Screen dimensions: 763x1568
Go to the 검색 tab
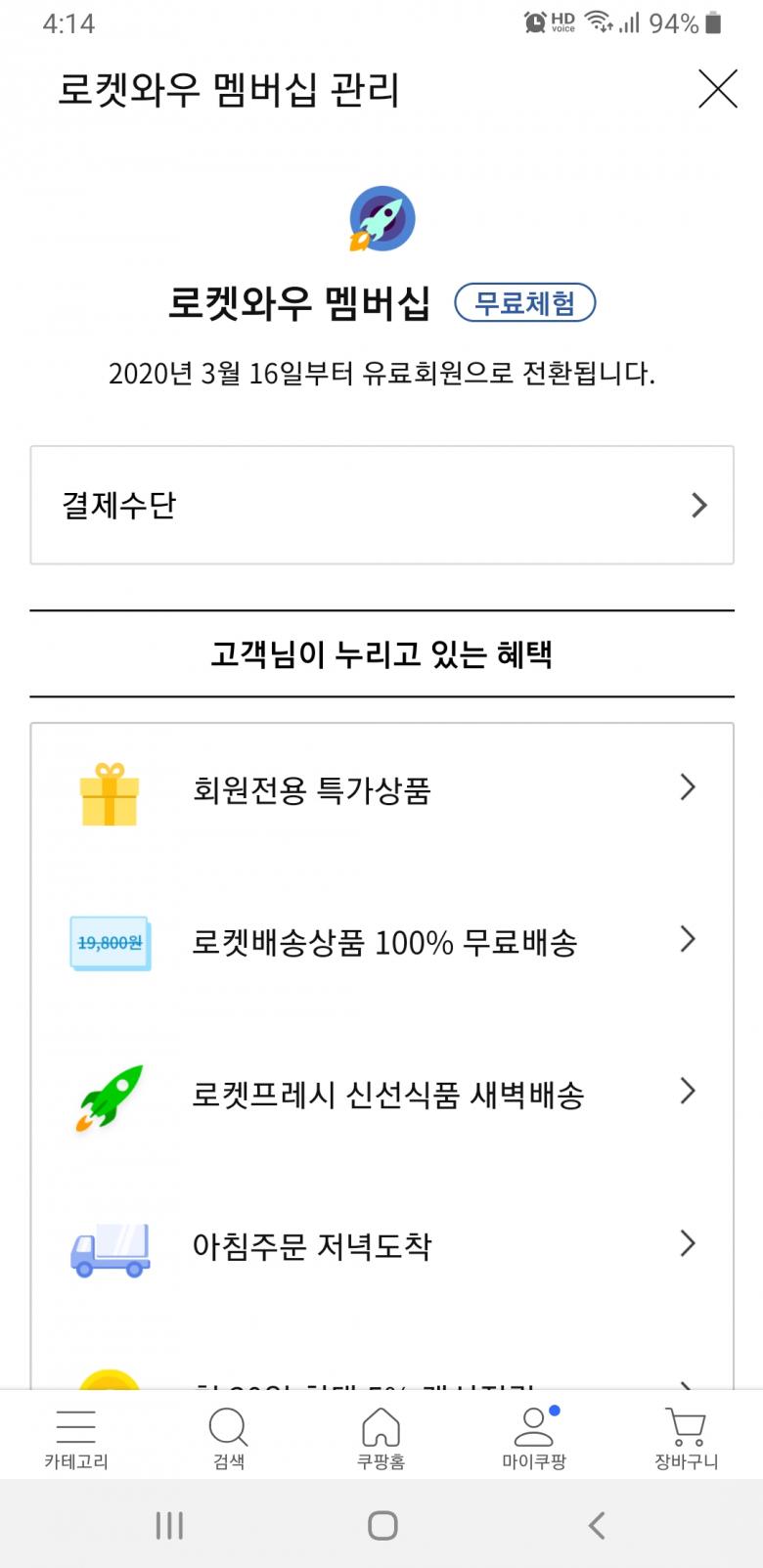229,1439
